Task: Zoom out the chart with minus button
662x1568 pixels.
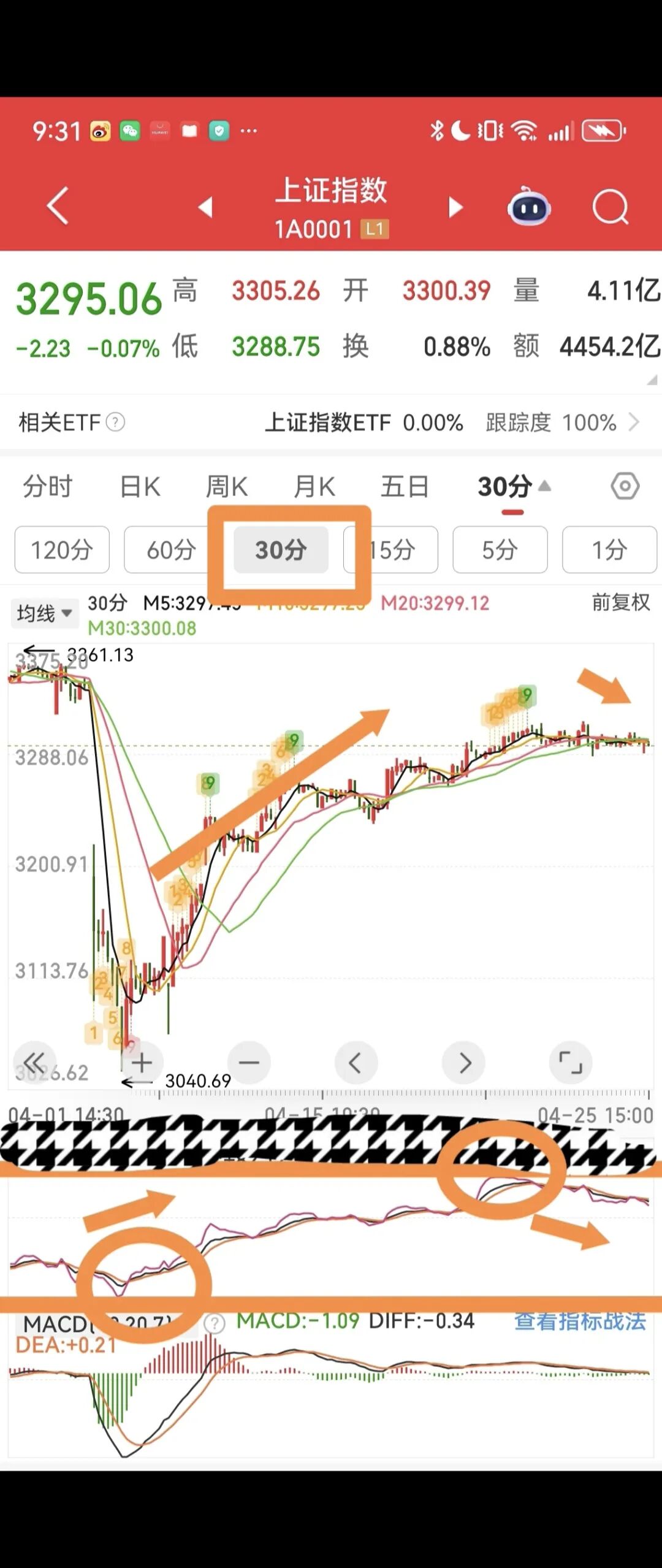Action: [x=249, y=1063]
